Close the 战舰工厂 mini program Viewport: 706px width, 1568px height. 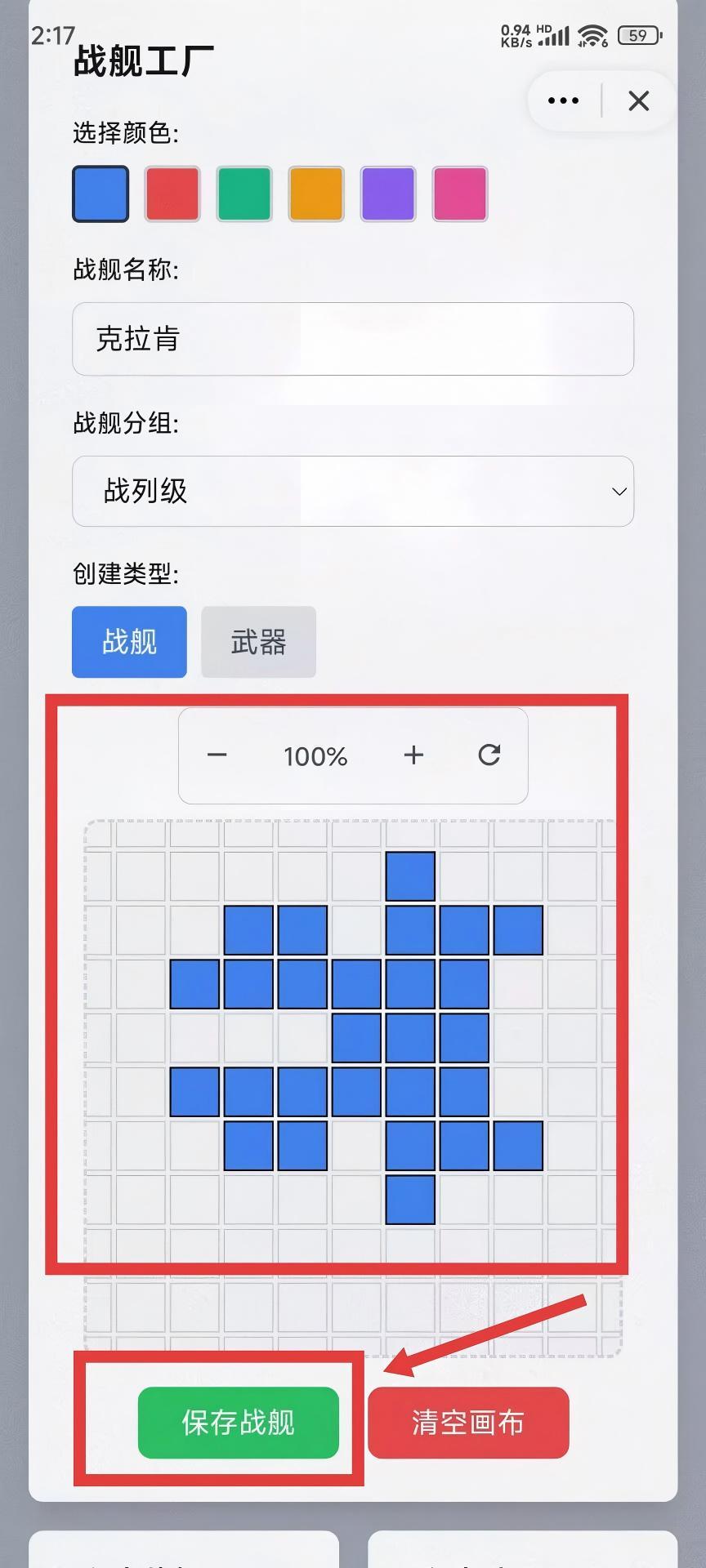coord(638,100)
